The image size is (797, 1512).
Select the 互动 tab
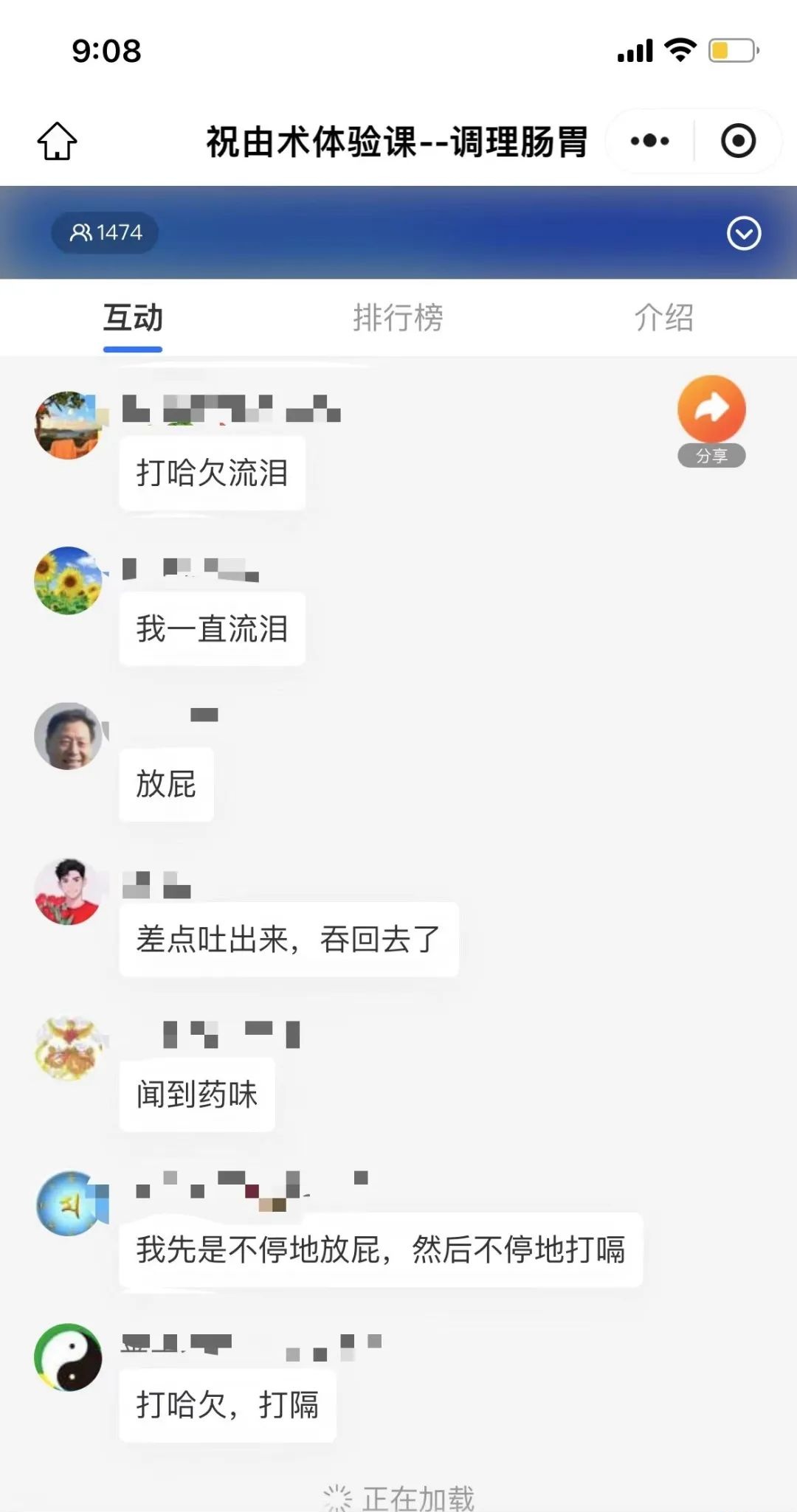pyautogui.click(x=133, y=318)
